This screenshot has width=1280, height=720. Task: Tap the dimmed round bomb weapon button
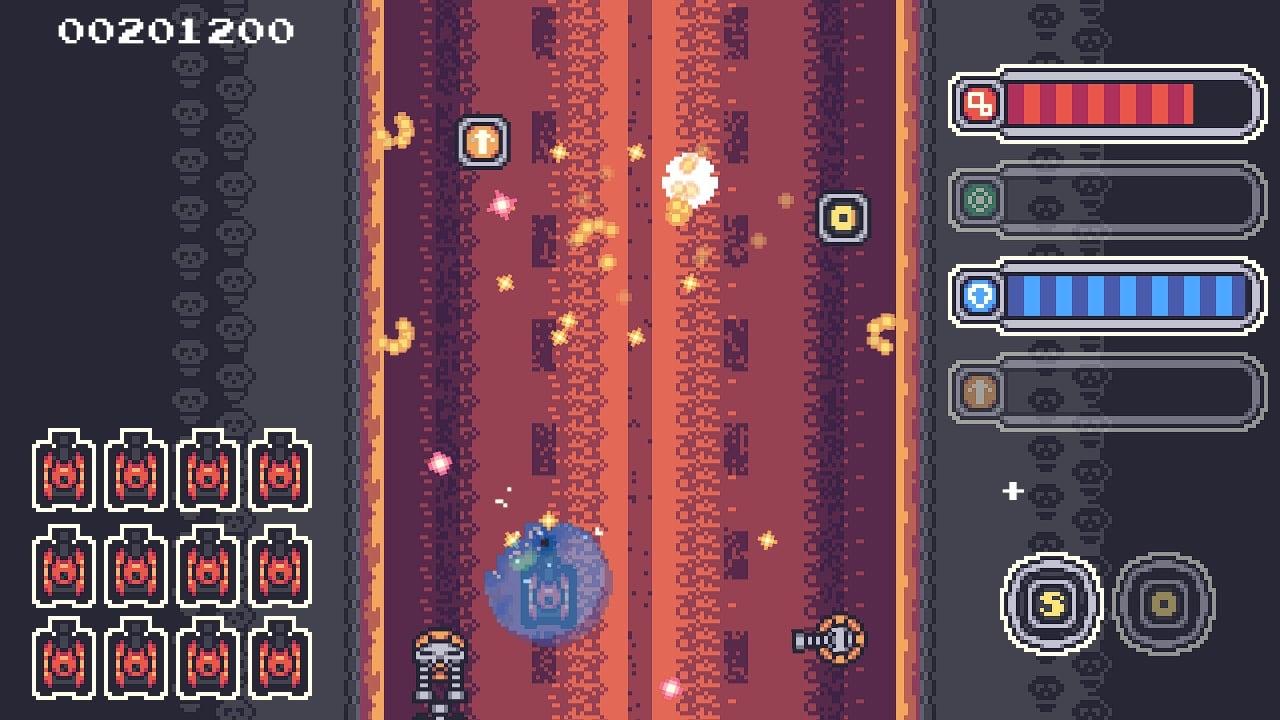(1164, 603)
